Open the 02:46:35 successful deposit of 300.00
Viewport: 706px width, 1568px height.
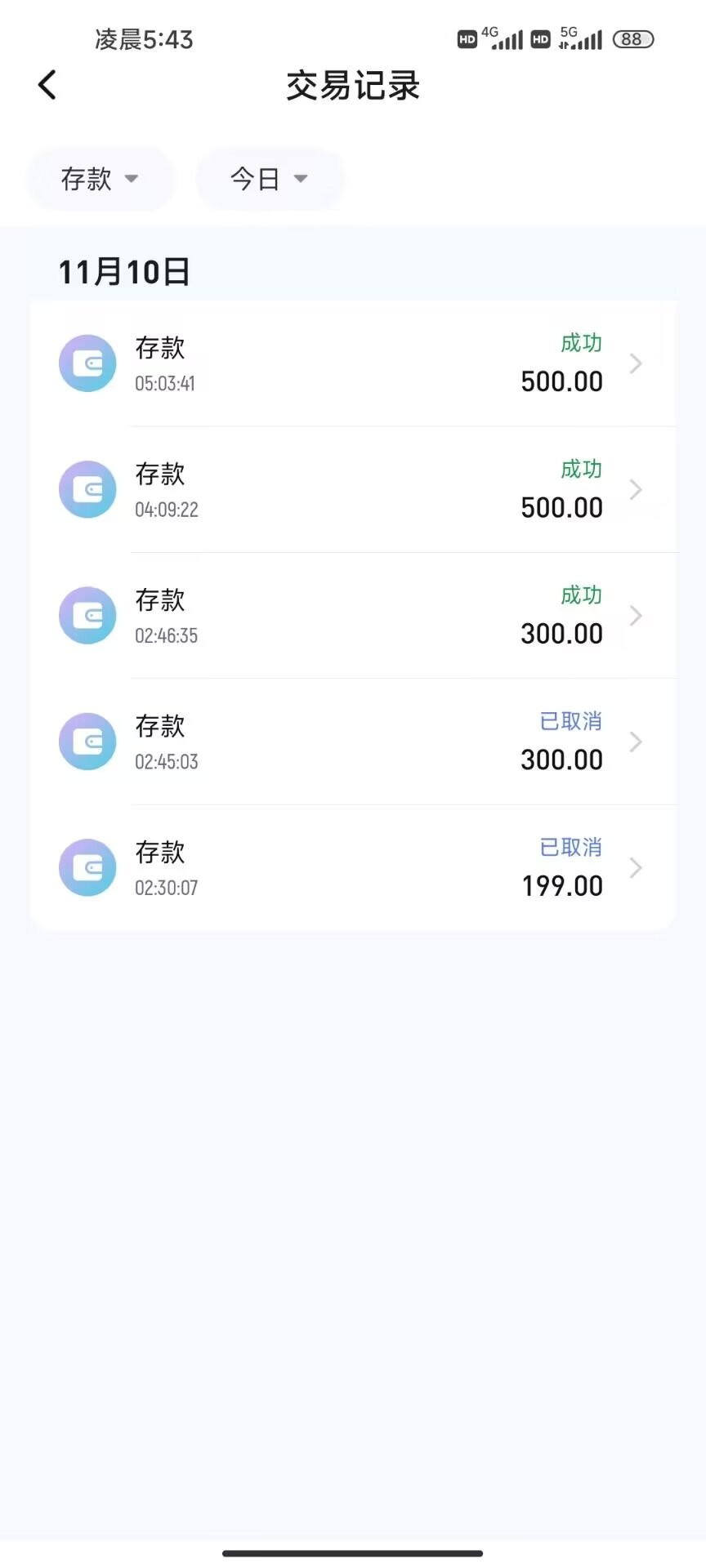tap(353, 616)
